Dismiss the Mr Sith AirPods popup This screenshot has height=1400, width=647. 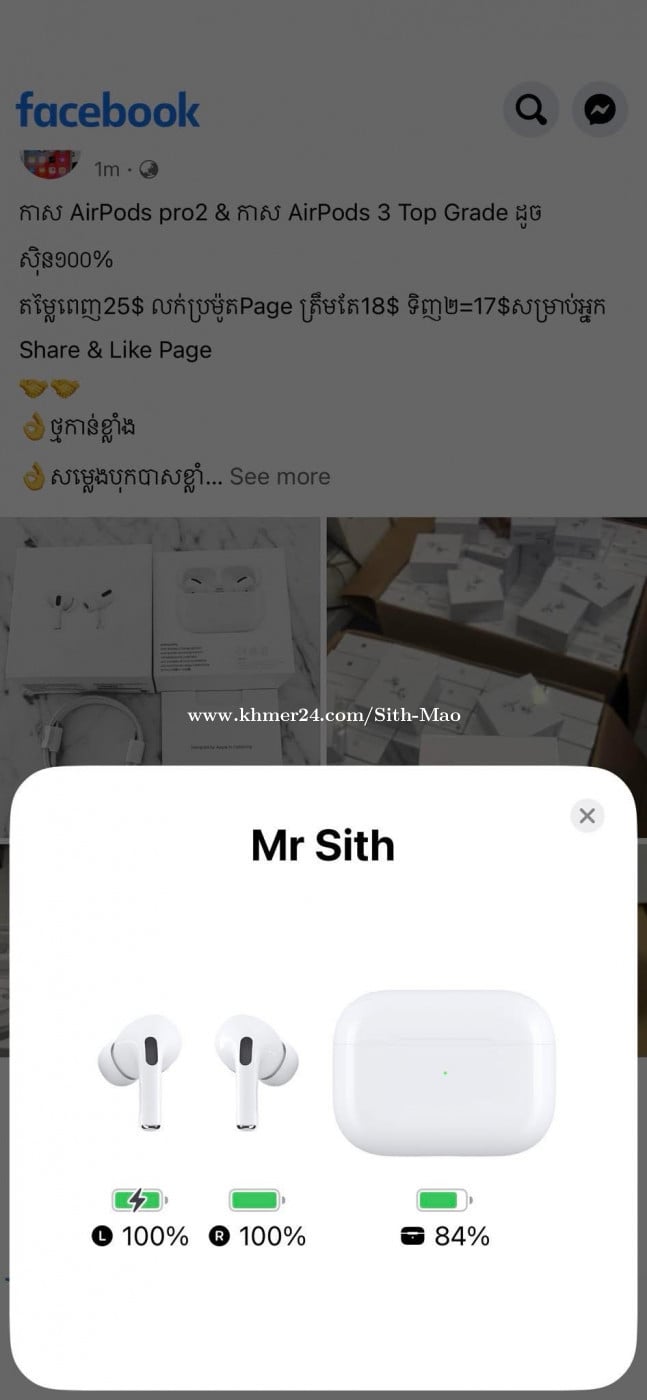click(587, 815)
